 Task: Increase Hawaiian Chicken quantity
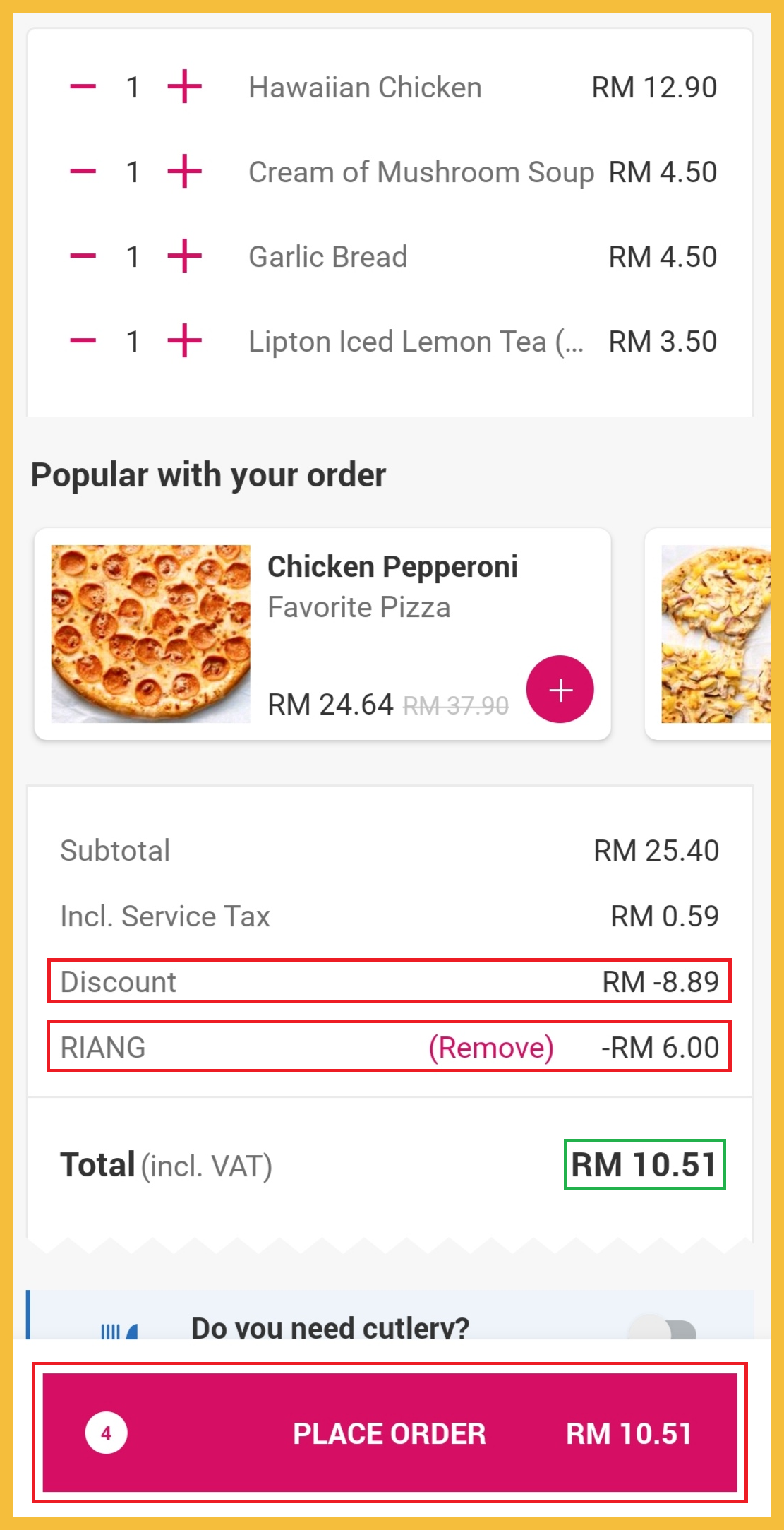(184, 87)
